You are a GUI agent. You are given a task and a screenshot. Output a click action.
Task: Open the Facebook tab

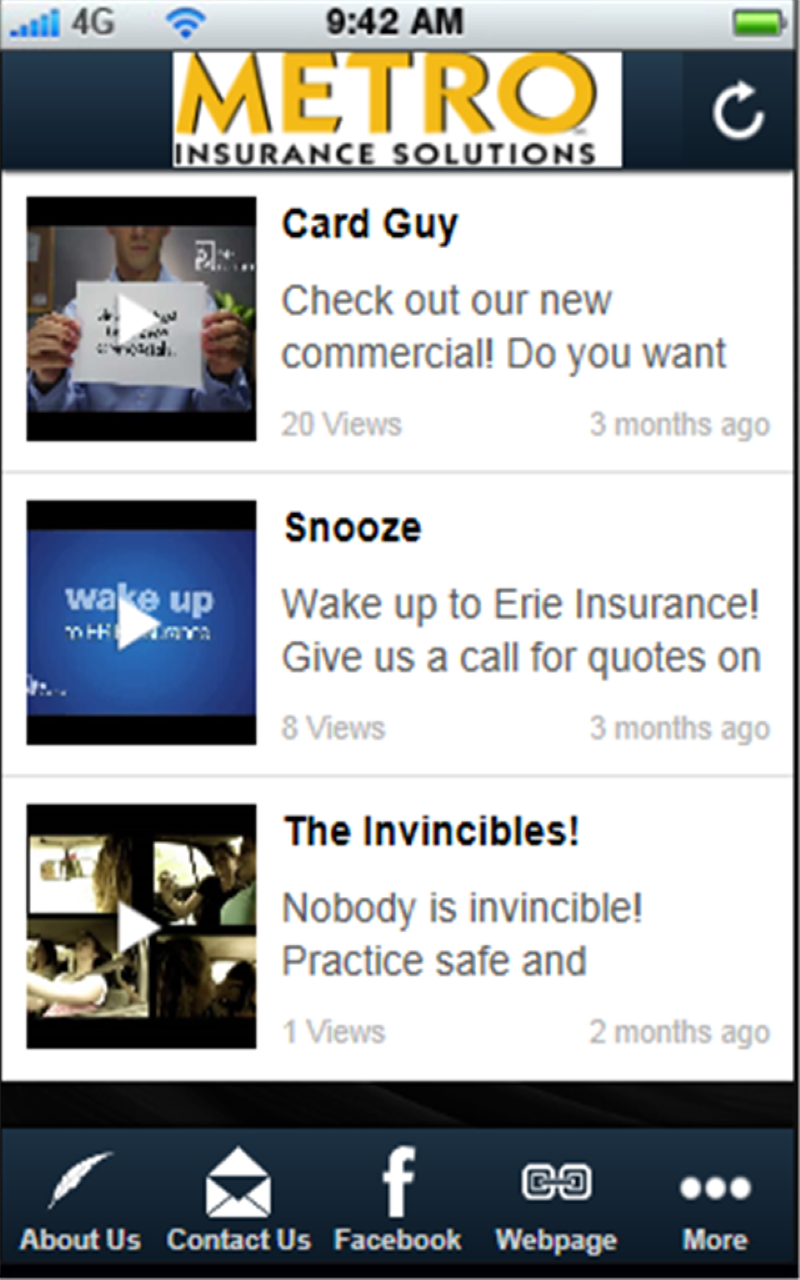[398, 1201]
